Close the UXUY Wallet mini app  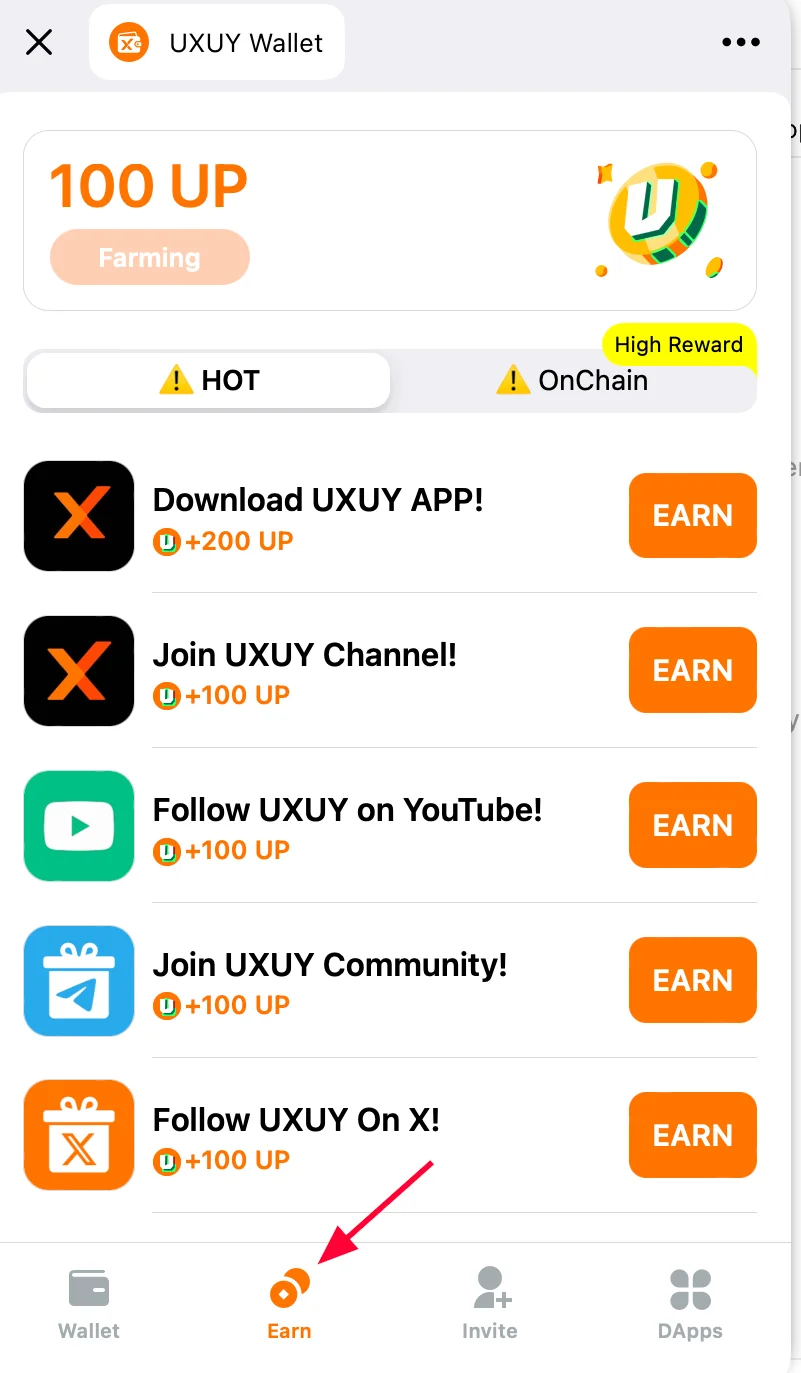pos(39,42)
